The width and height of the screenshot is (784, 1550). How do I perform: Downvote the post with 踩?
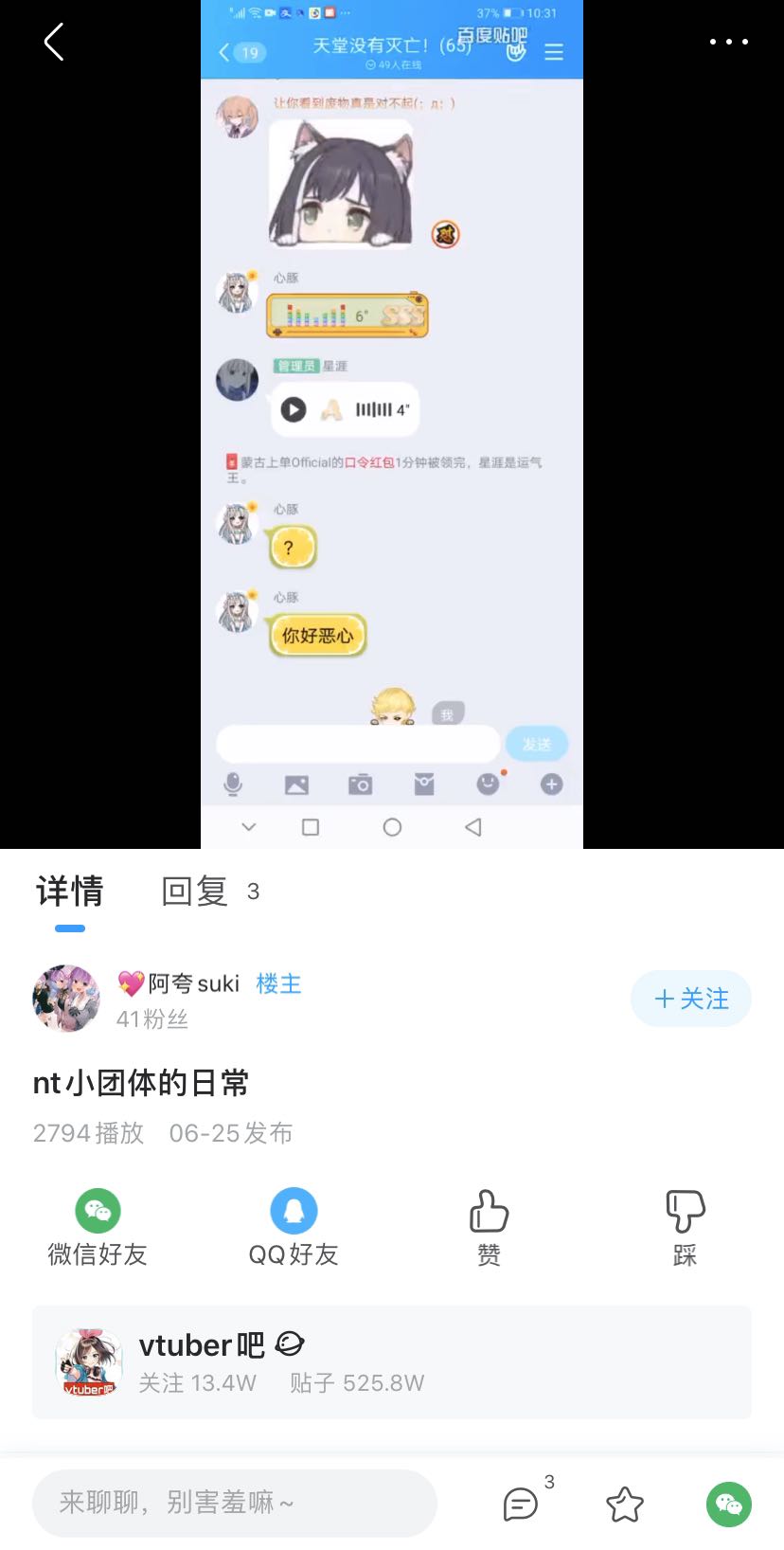[x=685, y=1228]
